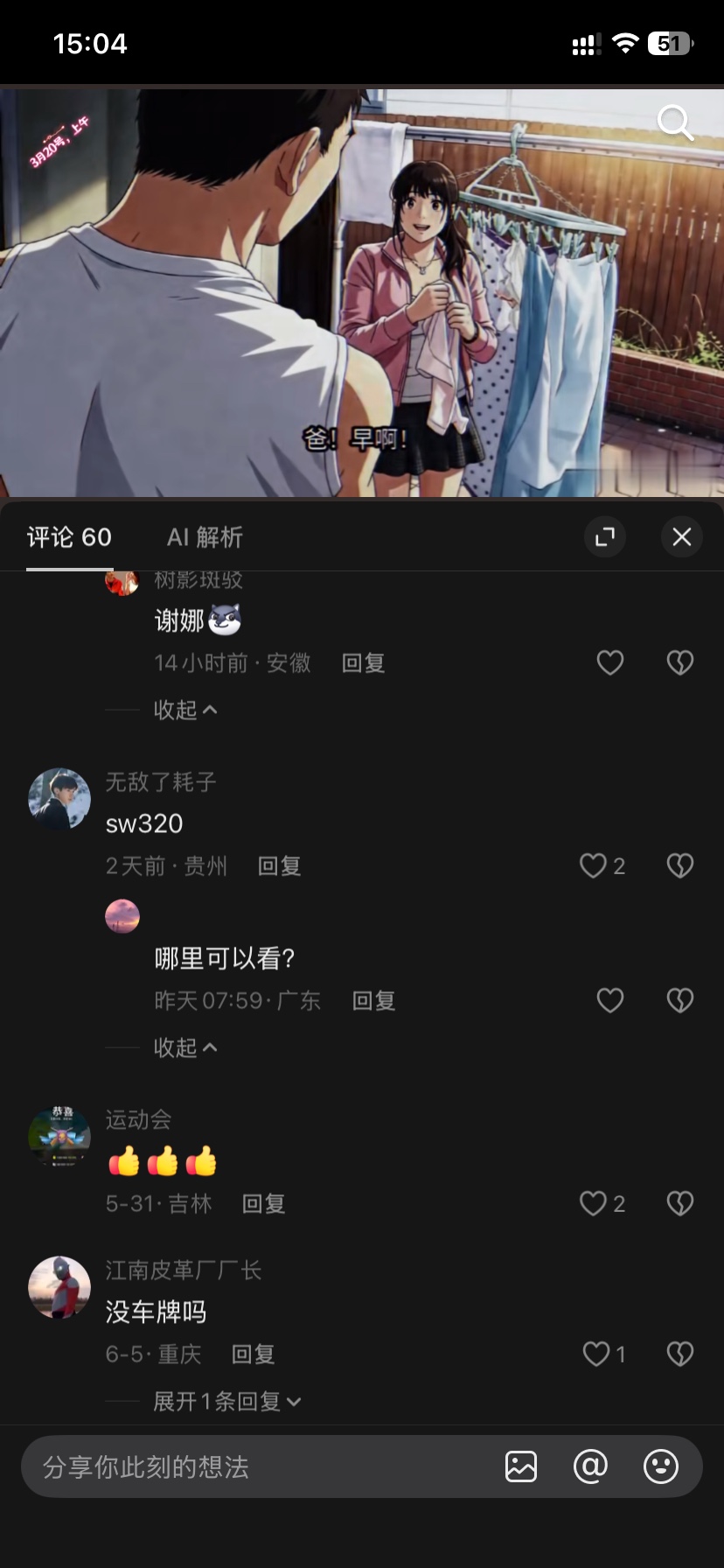Collapse replies below 哪里可以看
This screenshot has width=724, height=1568.
[185, 1047]
